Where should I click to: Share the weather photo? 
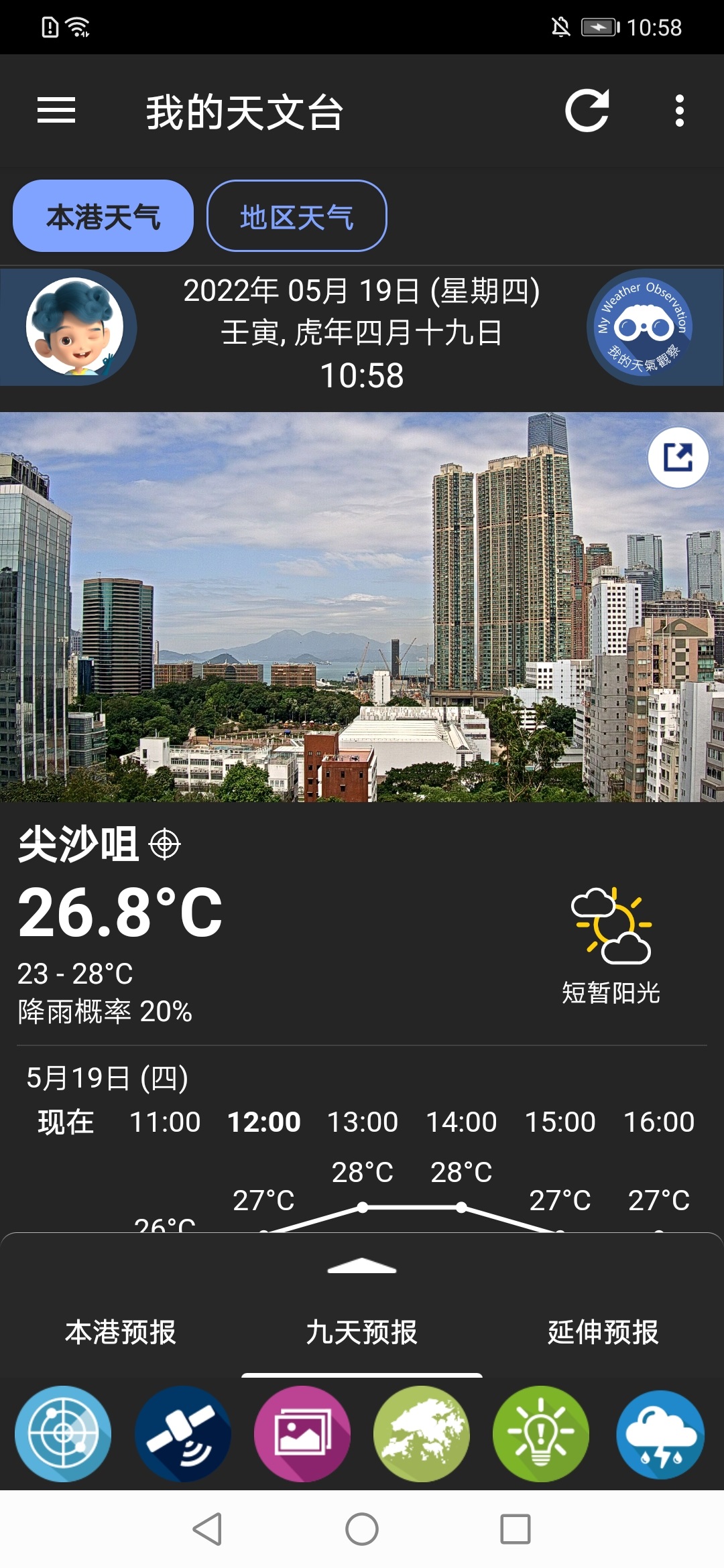point(678,458)
